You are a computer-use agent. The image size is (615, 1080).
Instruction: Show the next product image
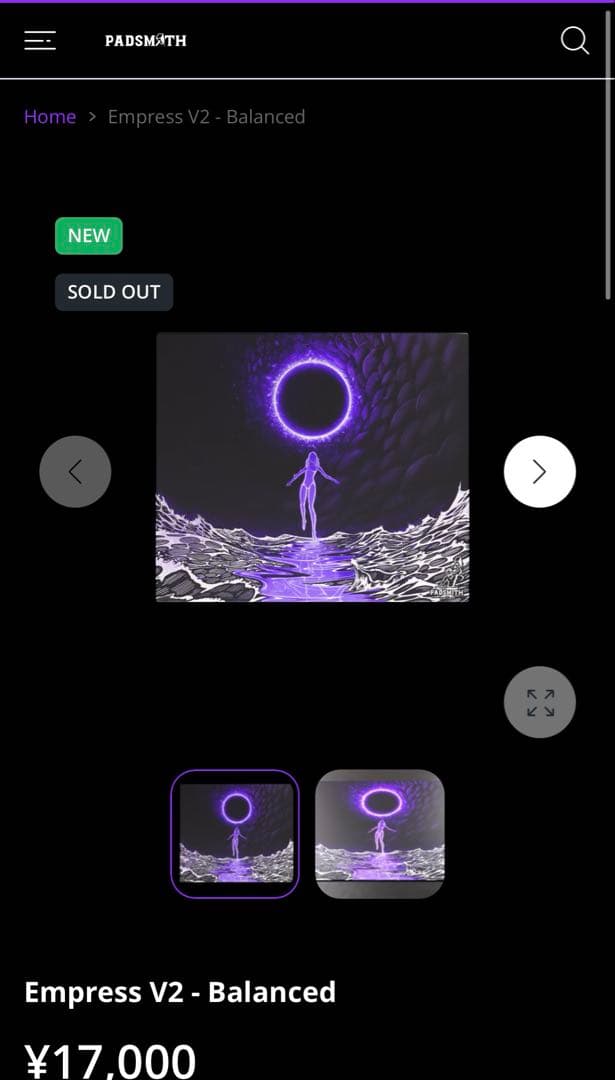[539, 471]
